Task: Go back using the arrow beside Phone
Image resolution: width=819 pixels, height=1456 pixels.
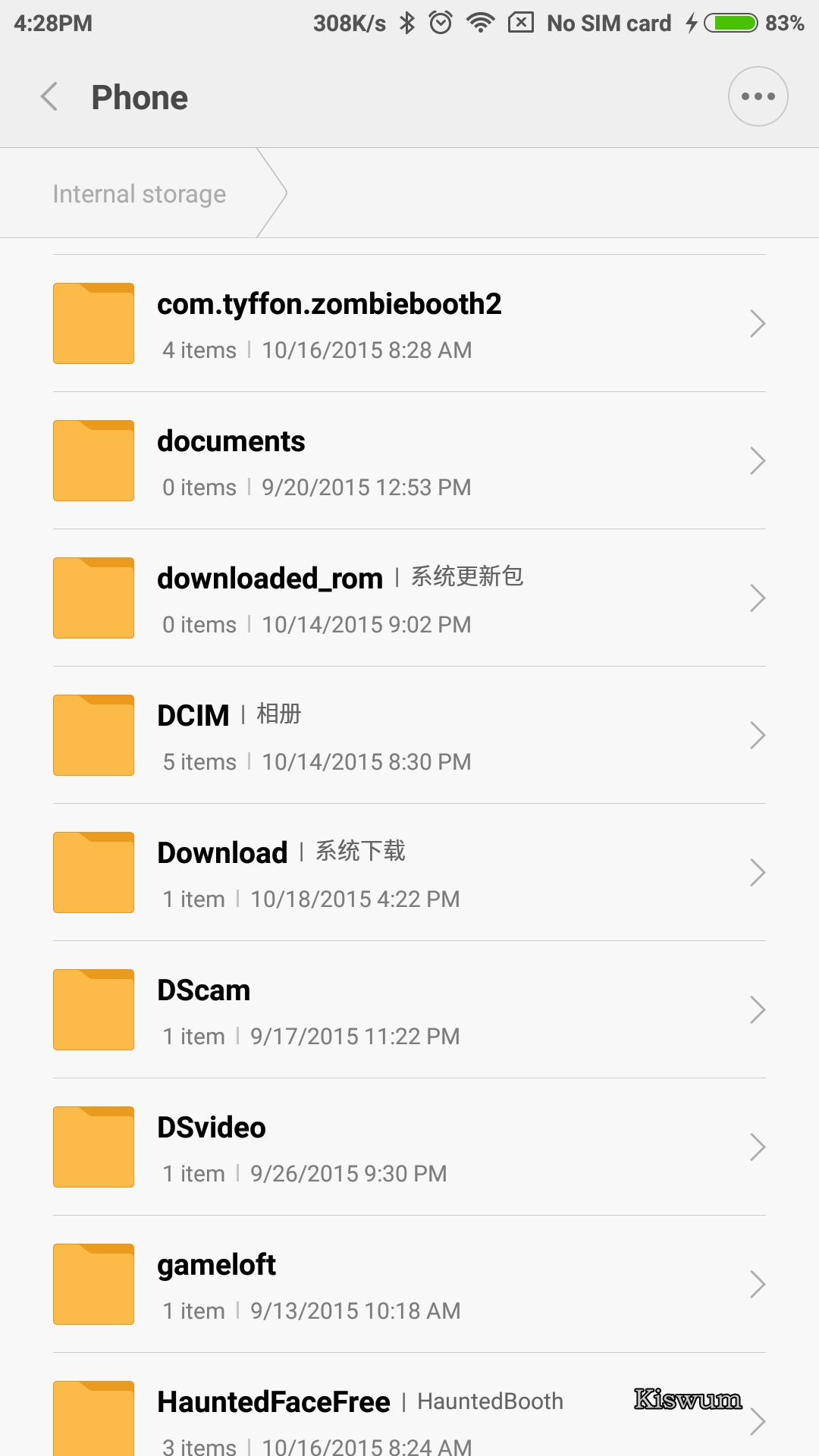Action: 49,97
